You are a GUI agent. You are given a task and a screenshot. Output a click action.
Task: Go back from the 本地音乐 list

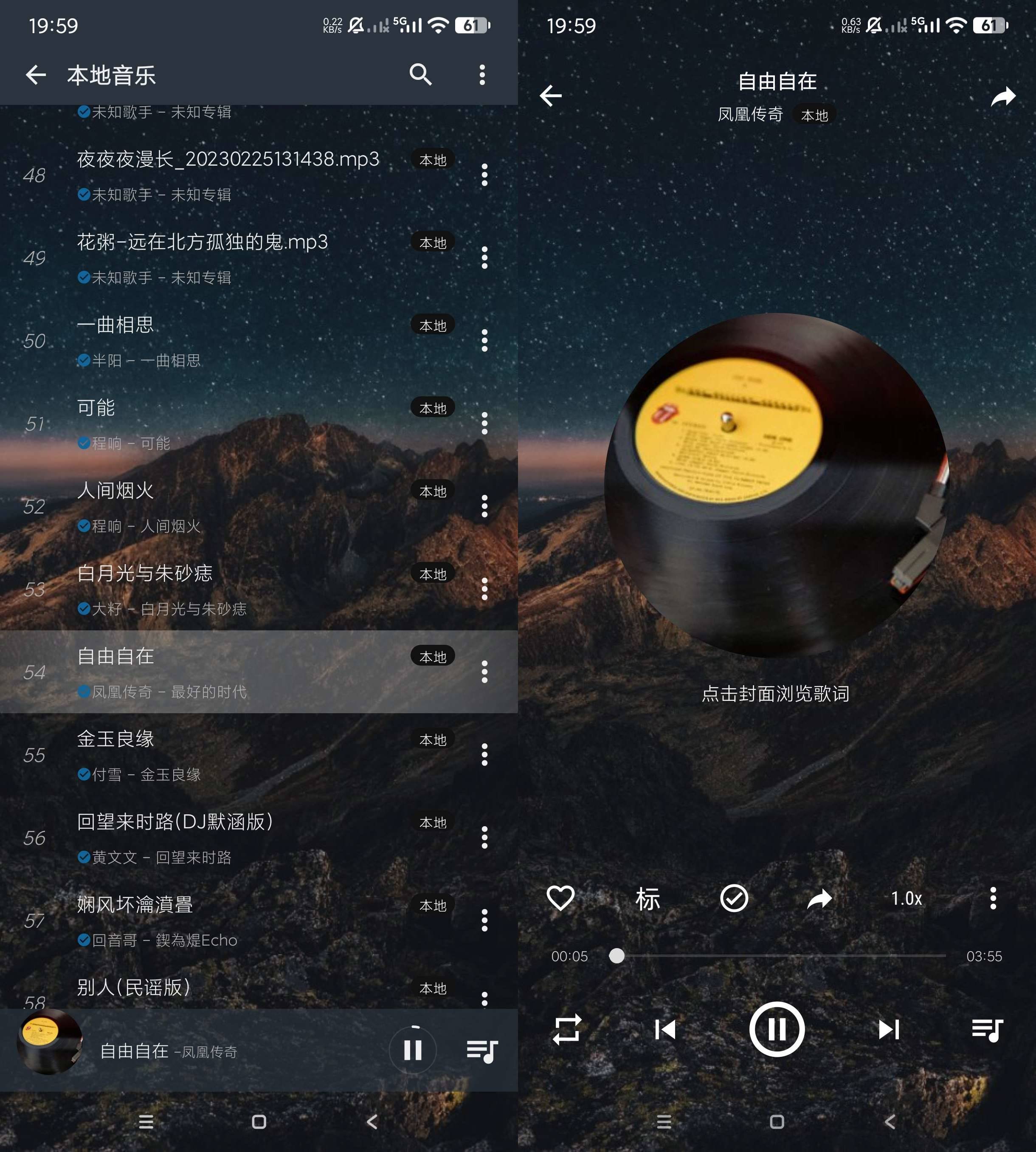[36, 75]
